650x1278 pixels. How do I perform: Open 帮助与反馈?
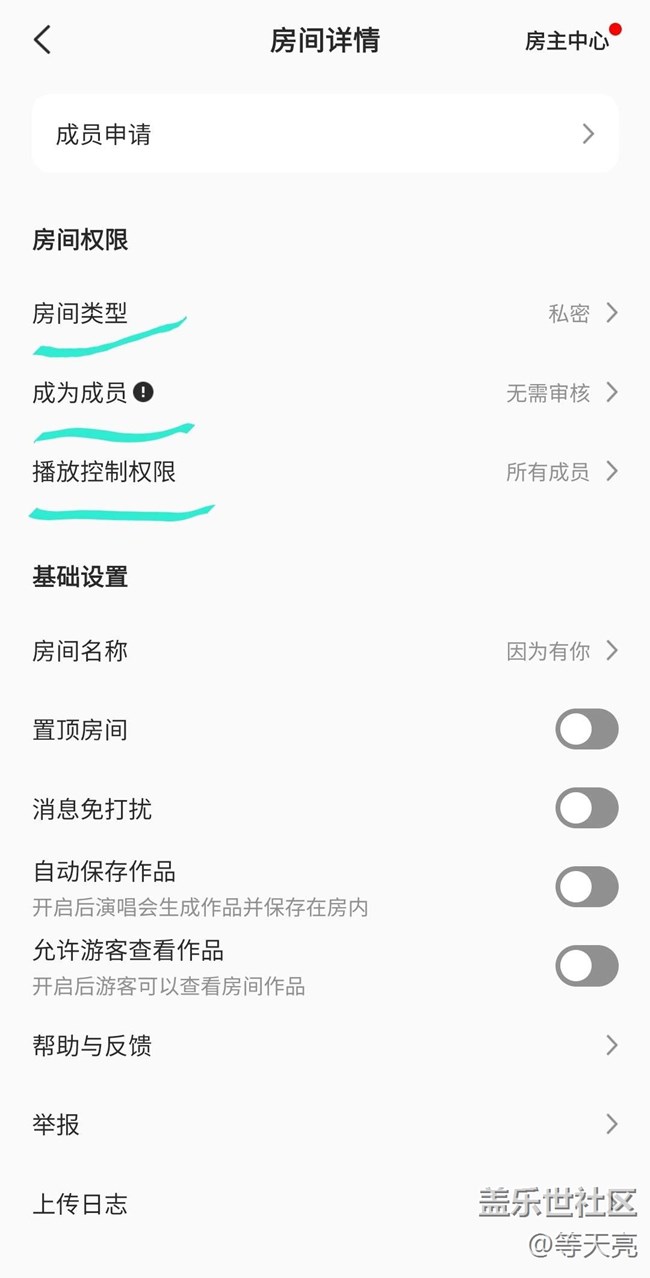[x=325, y=1046]
